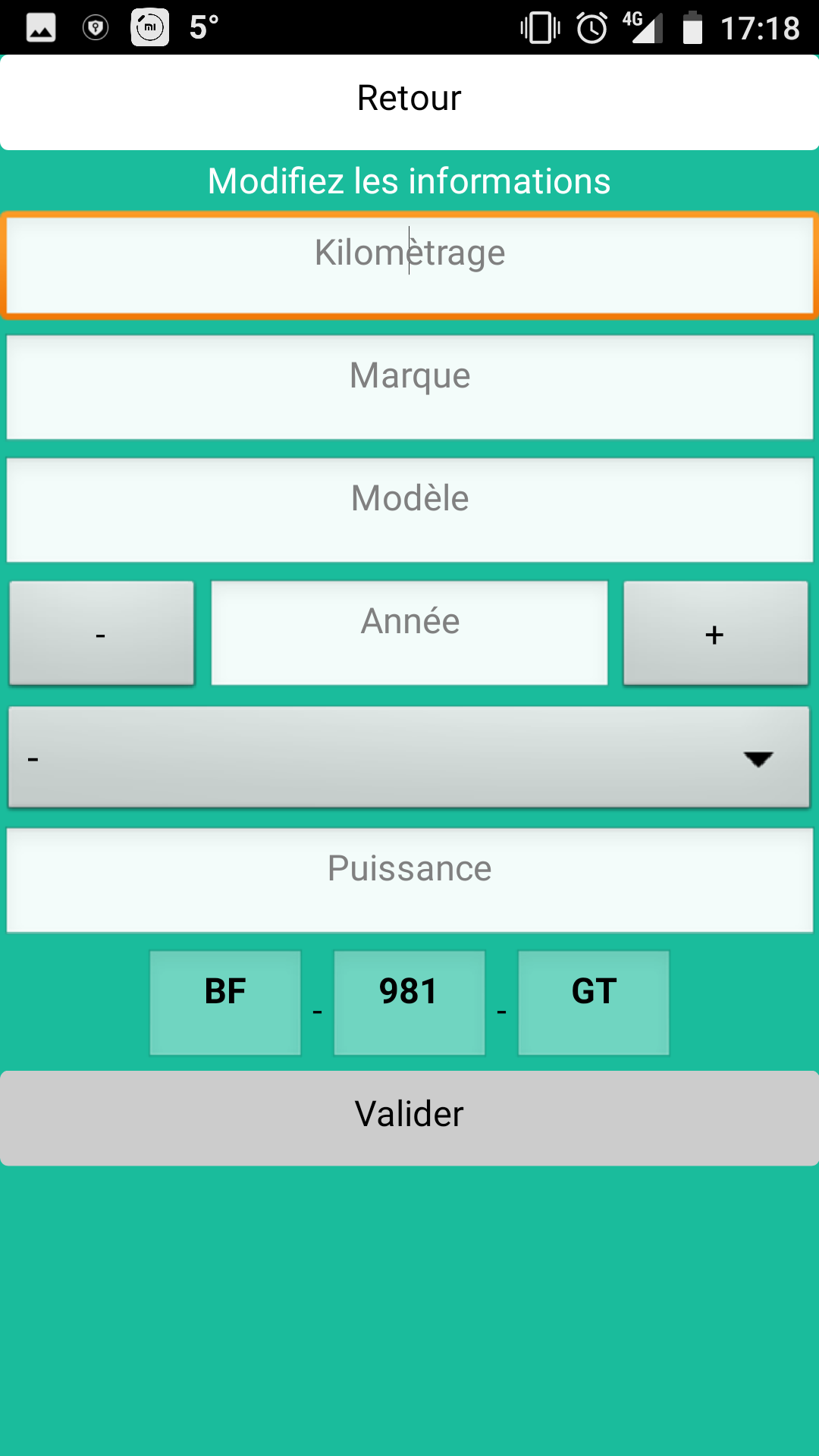Increase the year with the plus button

click(716, 633)
